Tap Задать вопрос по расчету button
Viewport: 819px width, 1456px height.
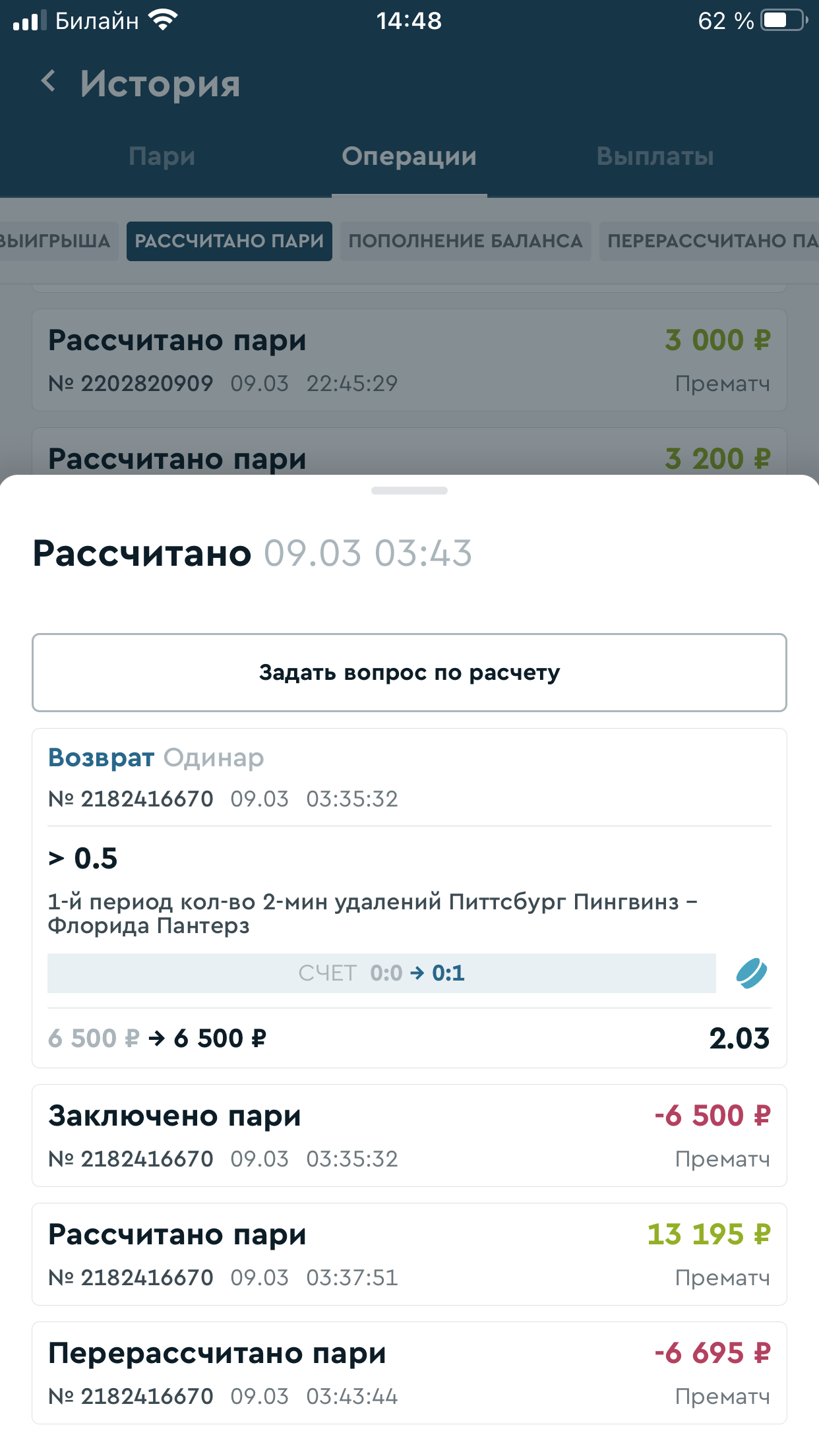pyautogui.click(x=409, y=673)
